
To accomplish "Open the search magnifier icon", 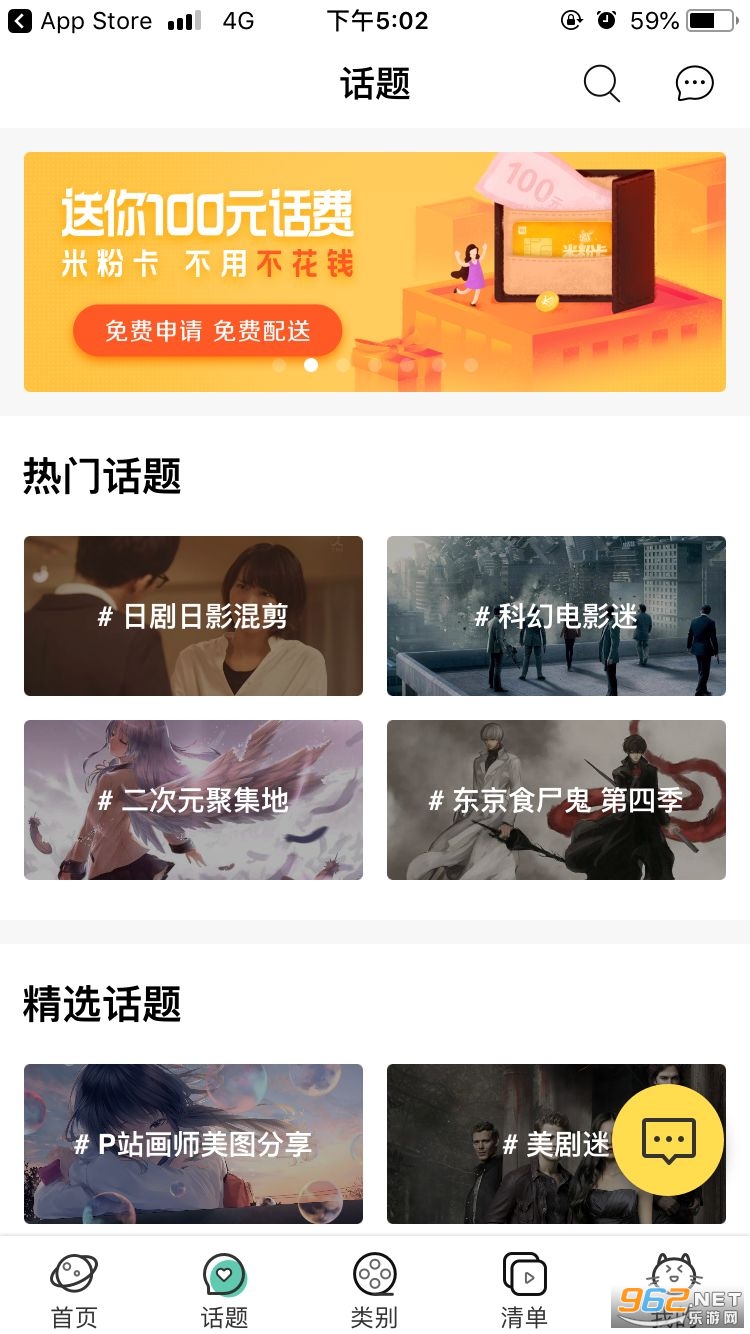I will click(602, 84).
